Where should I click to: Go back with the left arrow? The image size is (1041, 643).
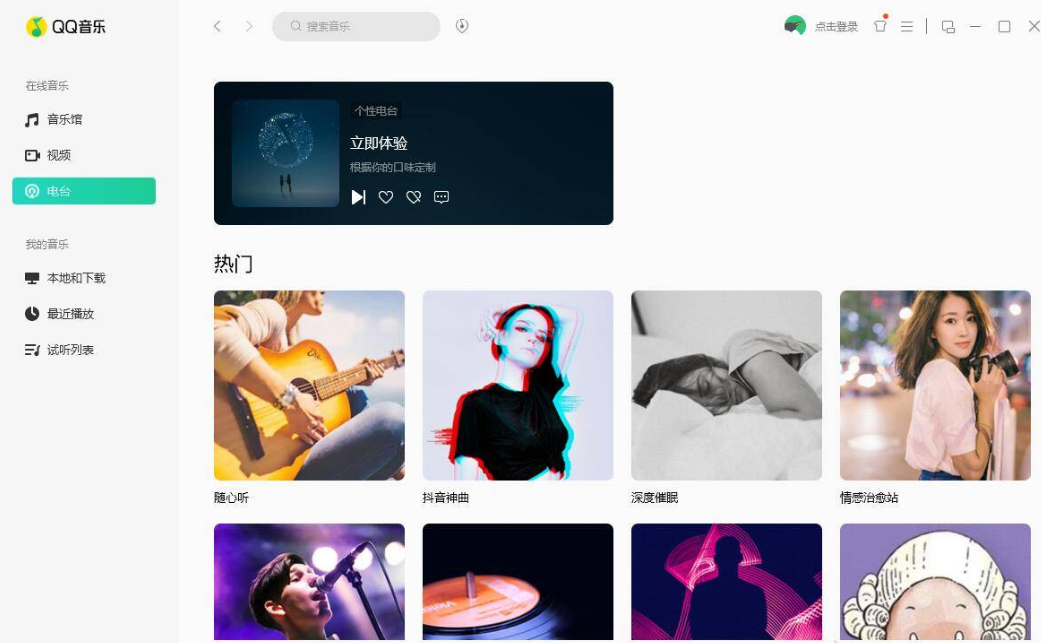pyautogui.click(x=217, y=26)
